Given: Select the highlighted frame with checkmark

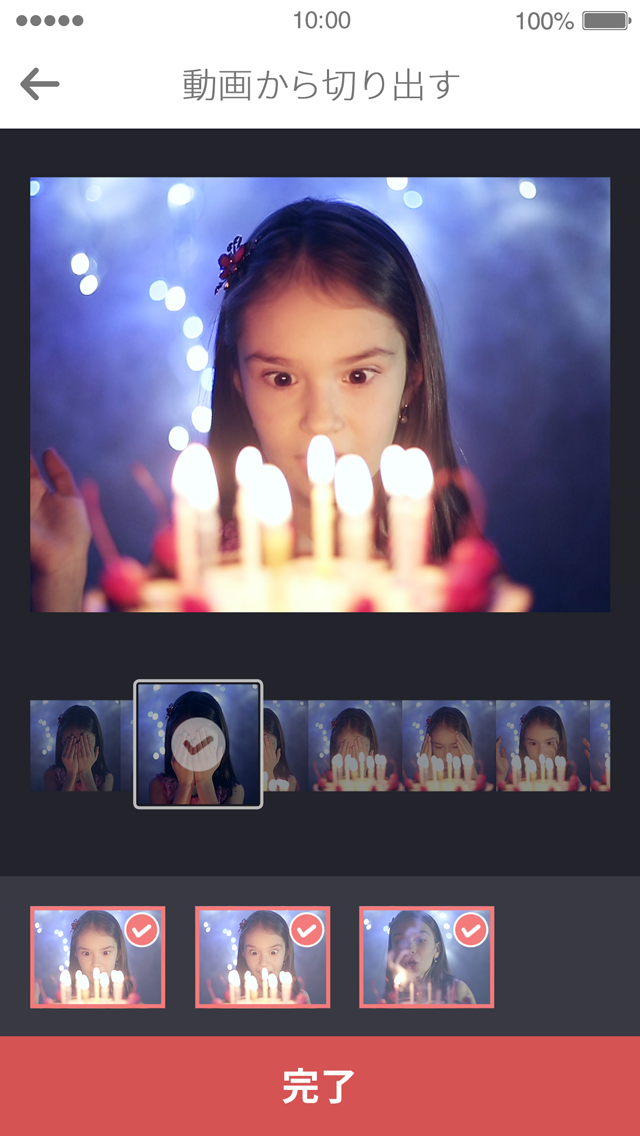Looking at the screenshot, I should pos(198,744).
